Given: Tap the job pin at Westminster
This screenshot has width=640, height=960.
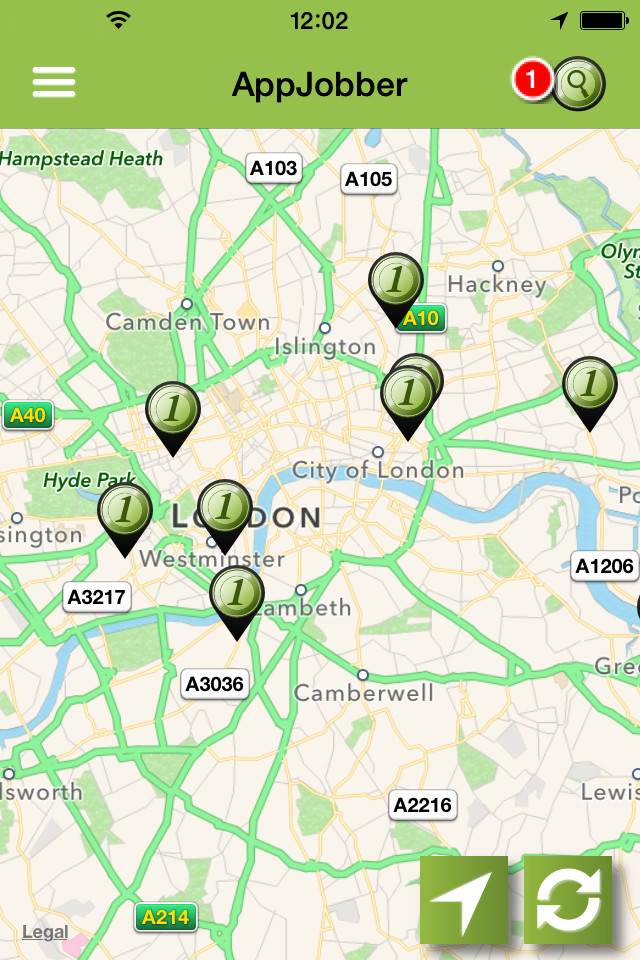Looking at the screenshot, I should [x=225, y=508].
